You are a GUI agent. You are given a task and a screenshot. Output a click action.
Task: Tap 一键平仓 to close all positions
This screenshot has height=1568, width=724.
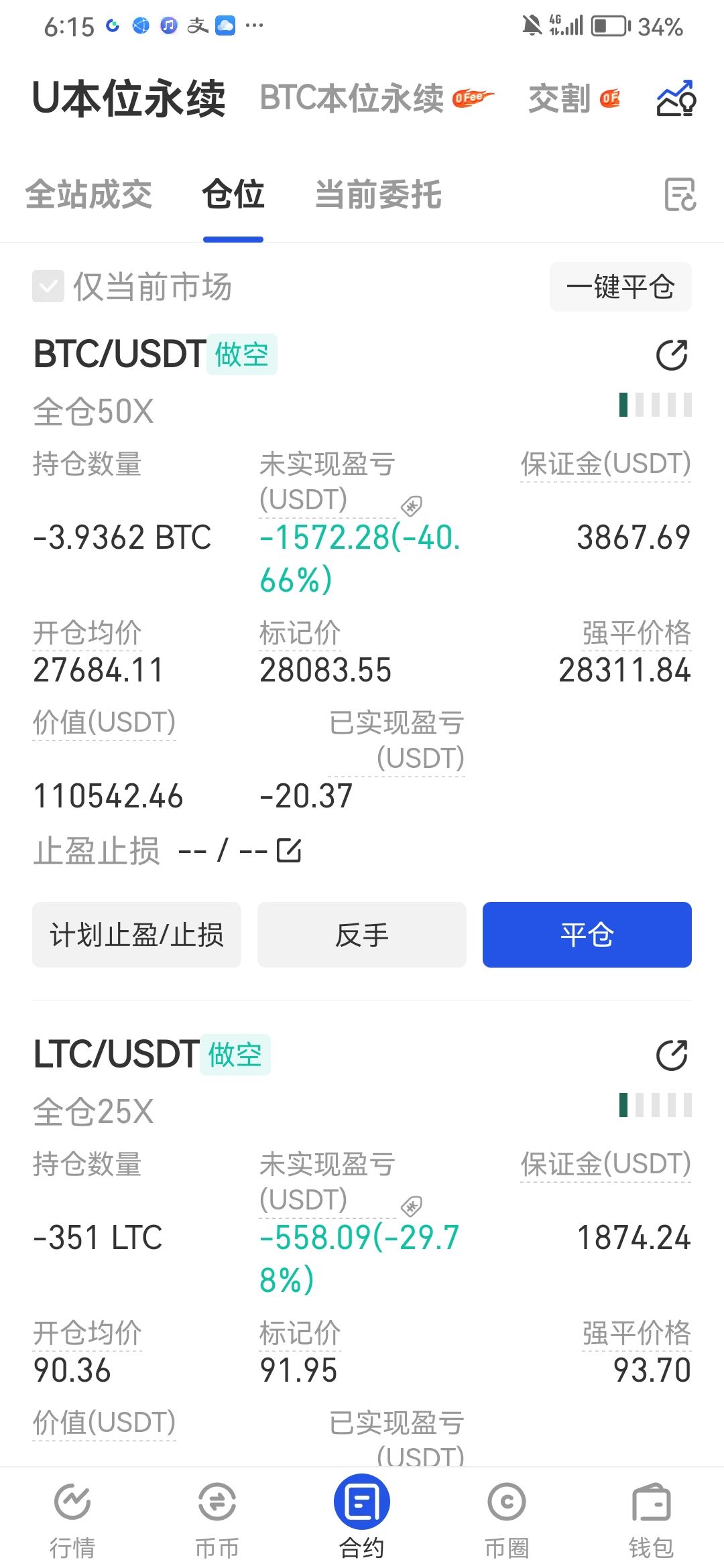(620, 287)
